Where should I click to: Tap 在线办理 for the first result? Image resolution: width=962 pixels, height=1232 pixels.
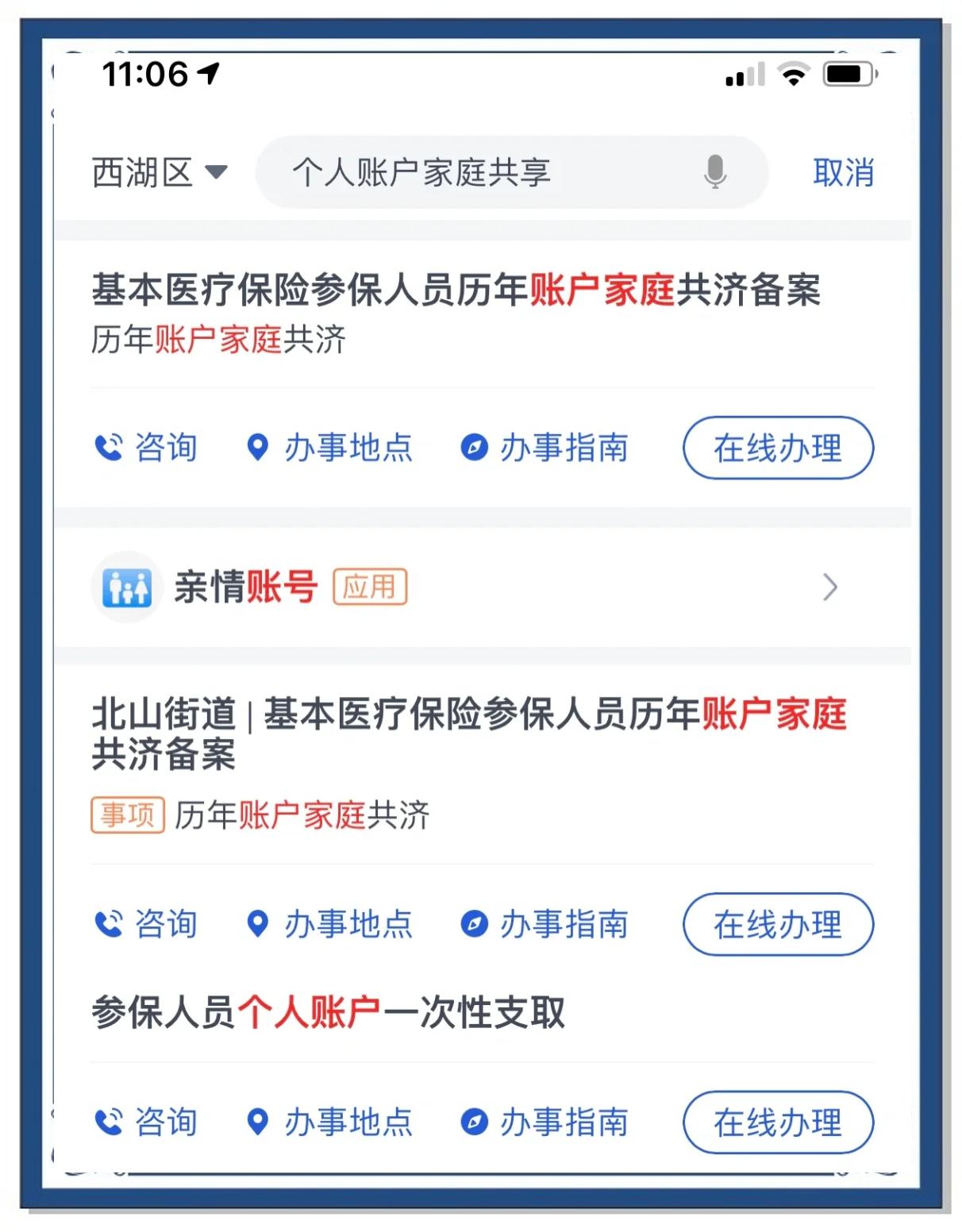[x=778, y=448]
